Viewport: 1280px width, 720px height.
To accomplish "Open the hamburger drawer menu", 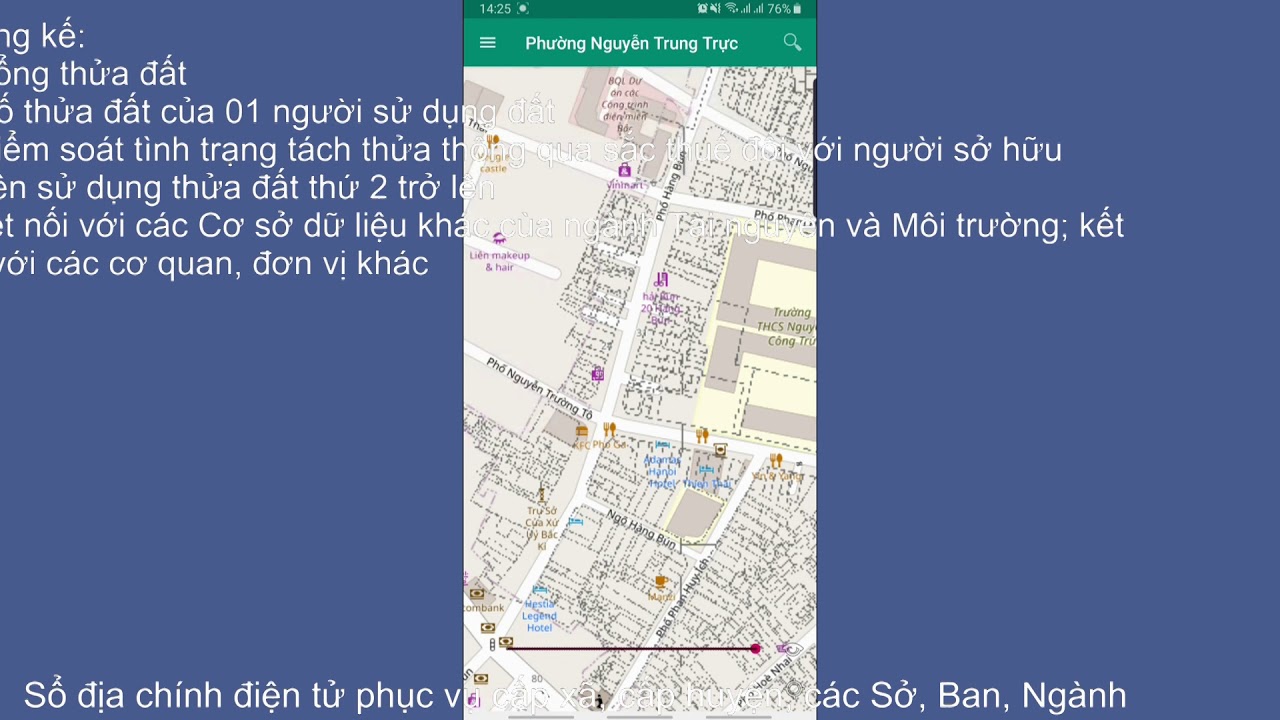I will coord(488,43).
